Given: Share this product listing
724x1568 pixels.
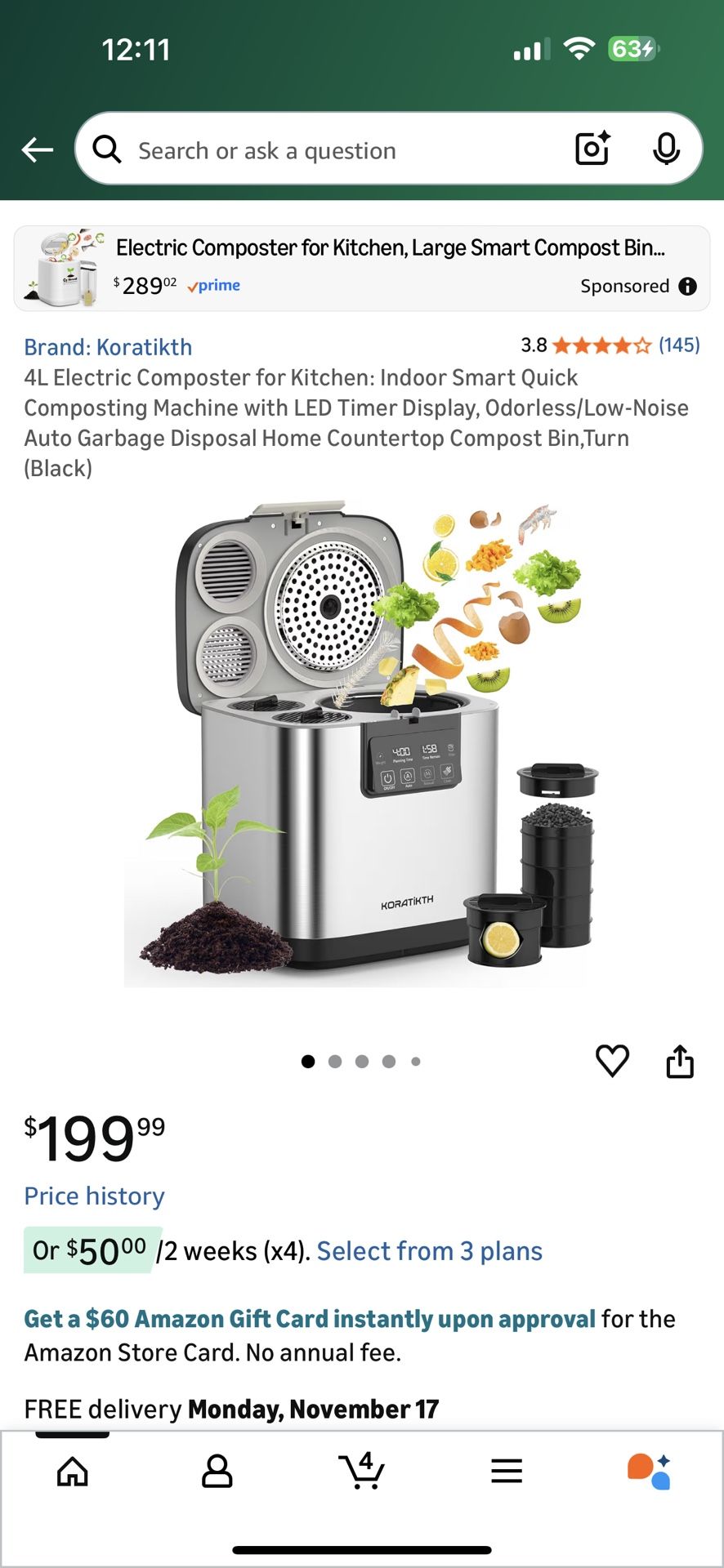Looking at the screenshot, I should pyautogui.click(x=680, y=1062).
